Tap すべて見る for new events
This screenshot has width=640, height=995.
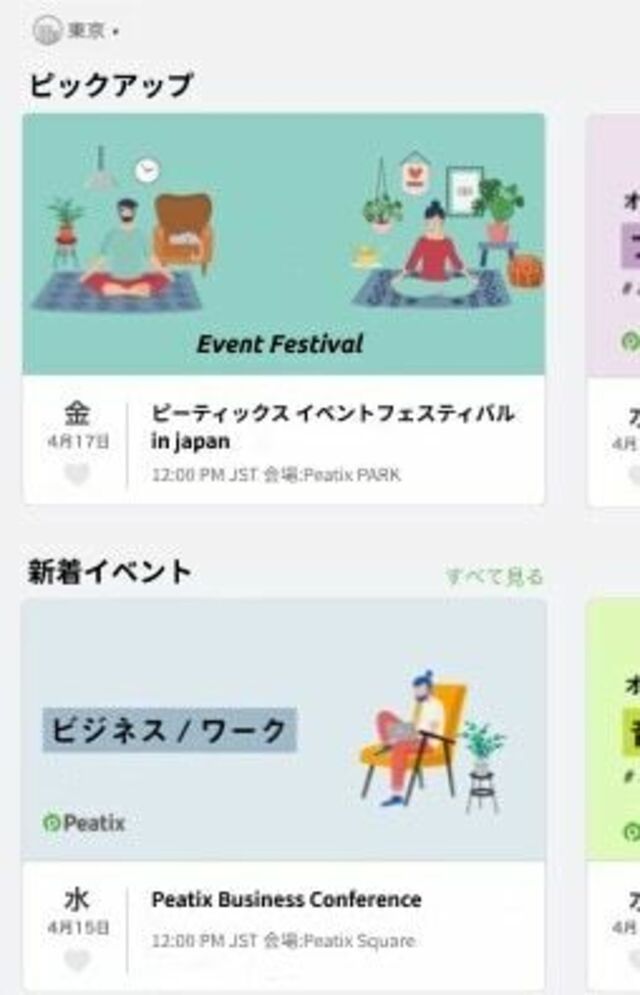(x=494, y=577)
